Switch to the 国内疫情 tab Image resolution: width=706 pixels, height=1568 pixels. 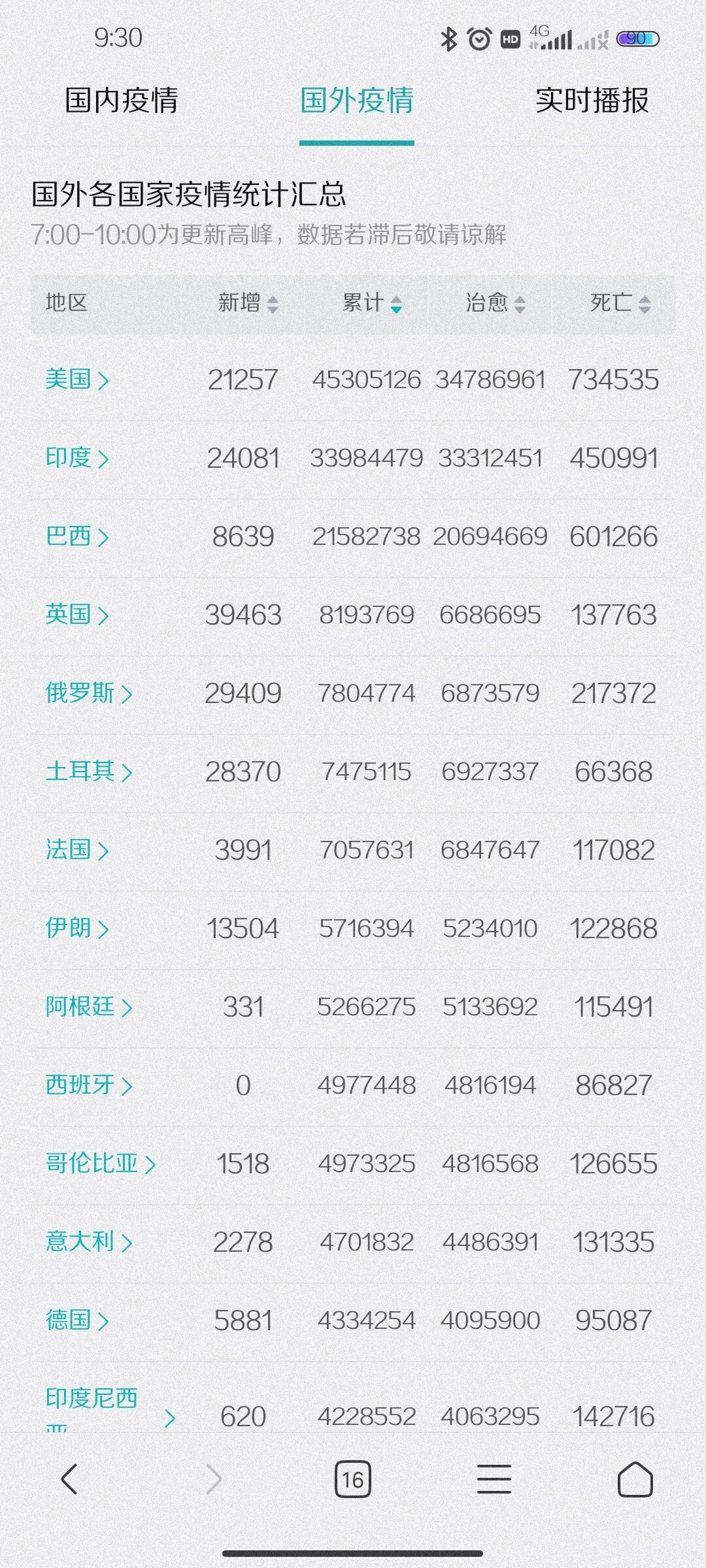coord(122,101)
